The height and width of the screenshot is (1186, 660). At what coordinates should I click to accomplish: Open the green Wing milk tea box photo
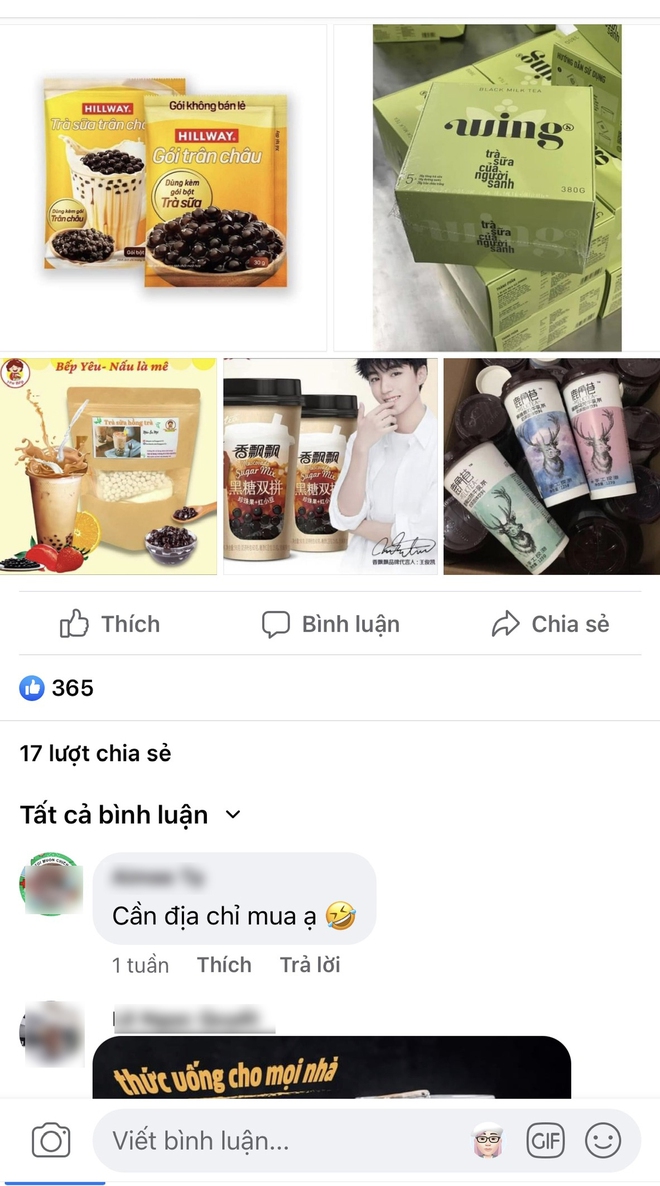[x=497, y=188]
